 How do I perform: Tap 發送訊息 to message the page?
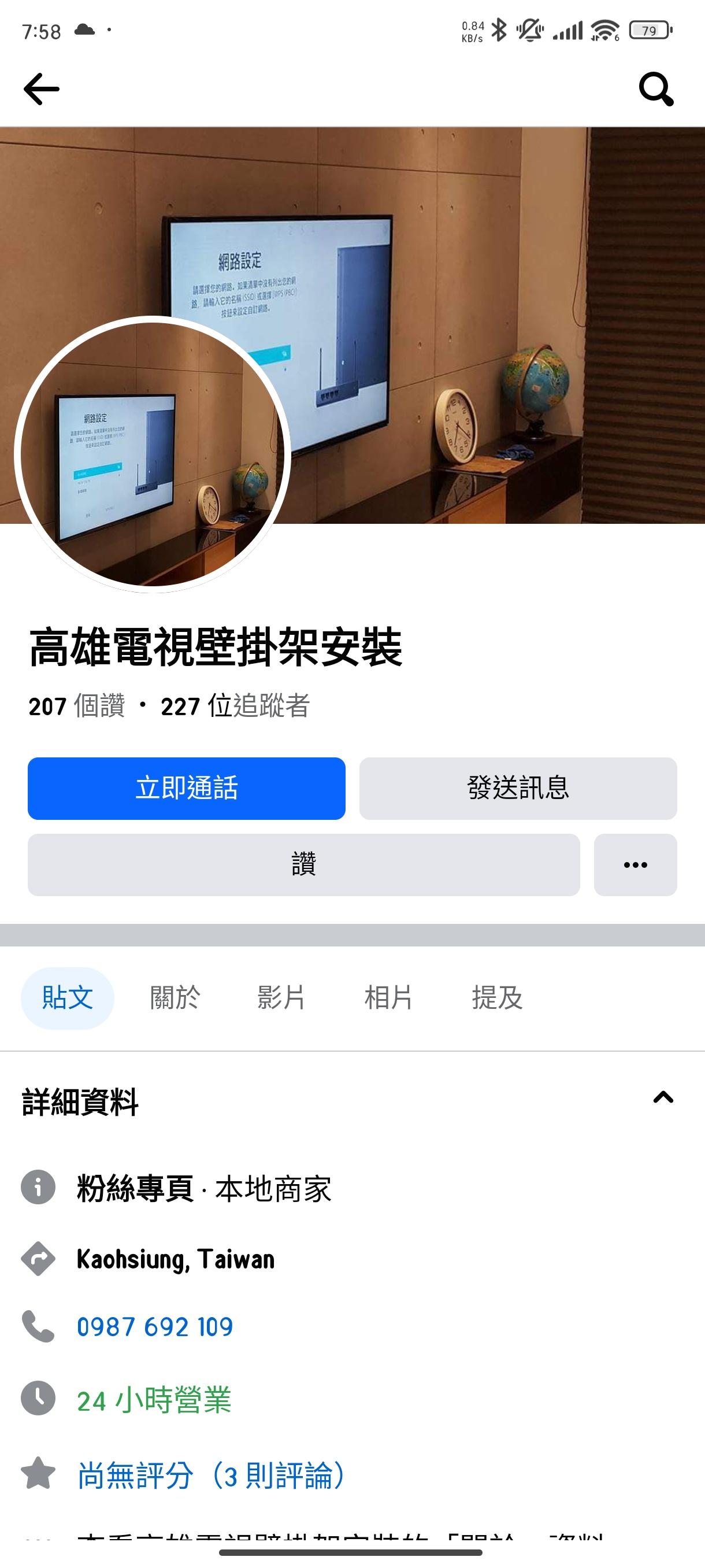point(518,788)
